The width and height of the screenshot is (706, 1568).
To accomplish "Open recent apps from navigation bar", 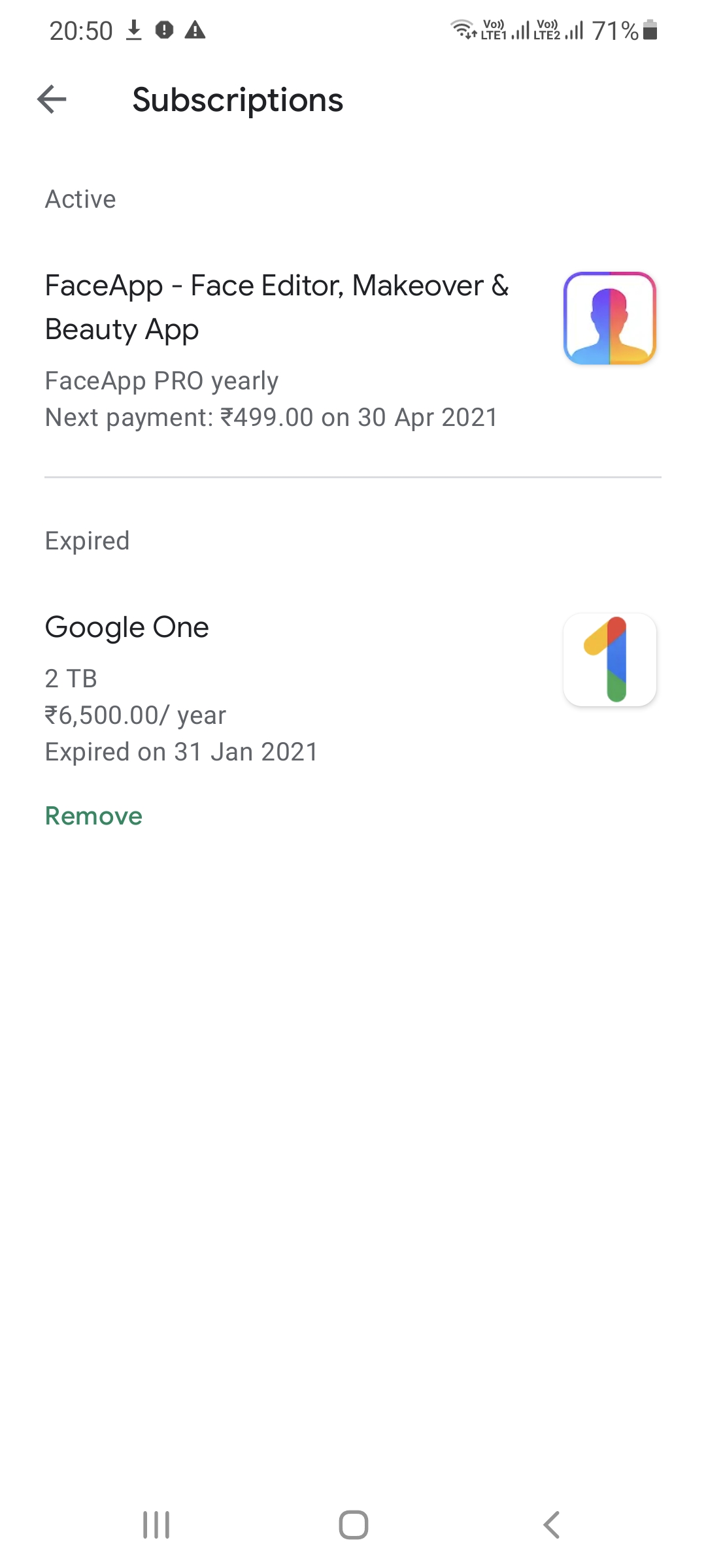I will (156, 1525).
